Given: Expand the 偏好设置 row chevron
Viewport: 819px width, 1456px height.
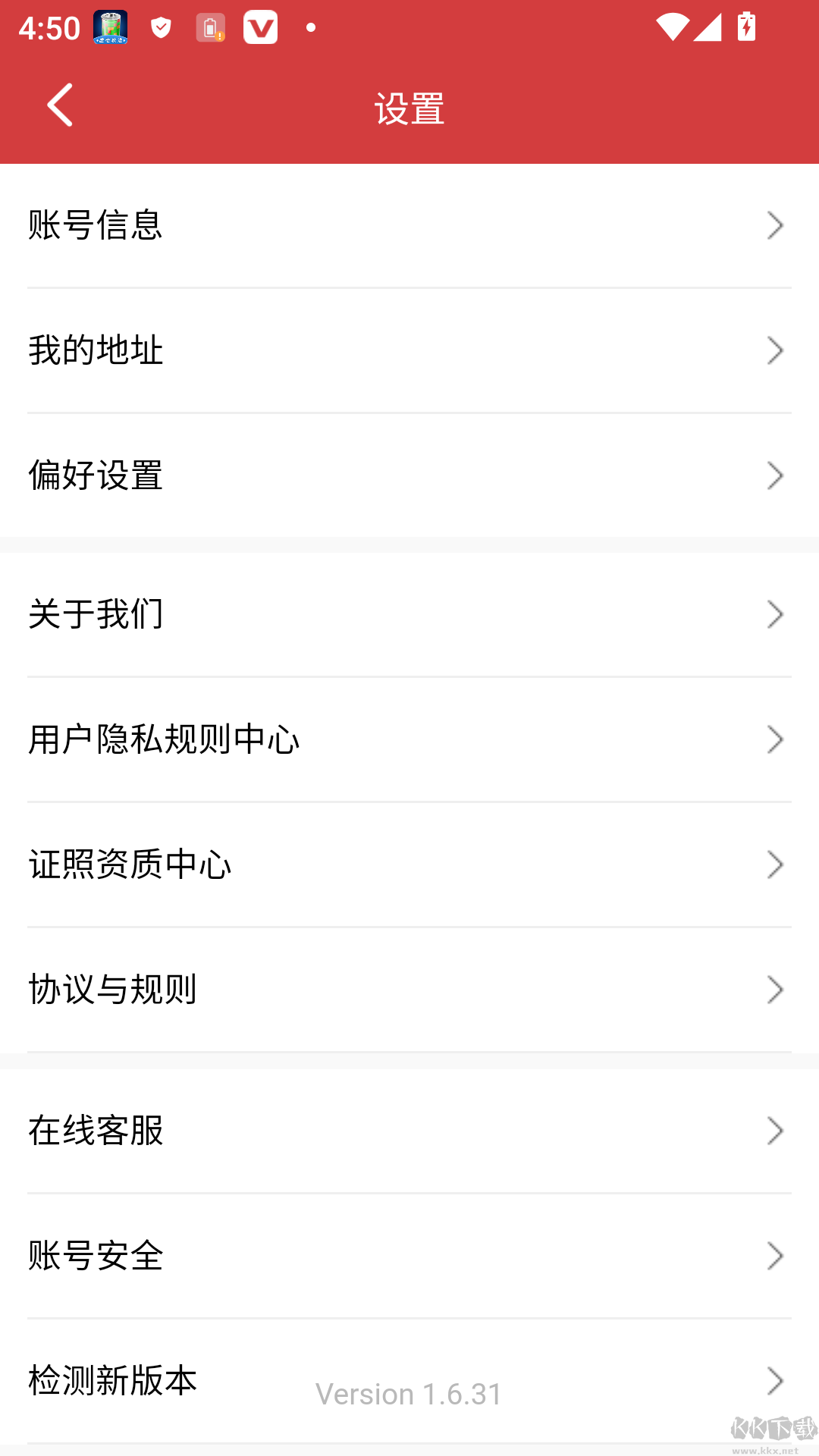Looking at the screenshot, I should pos(775,475).
